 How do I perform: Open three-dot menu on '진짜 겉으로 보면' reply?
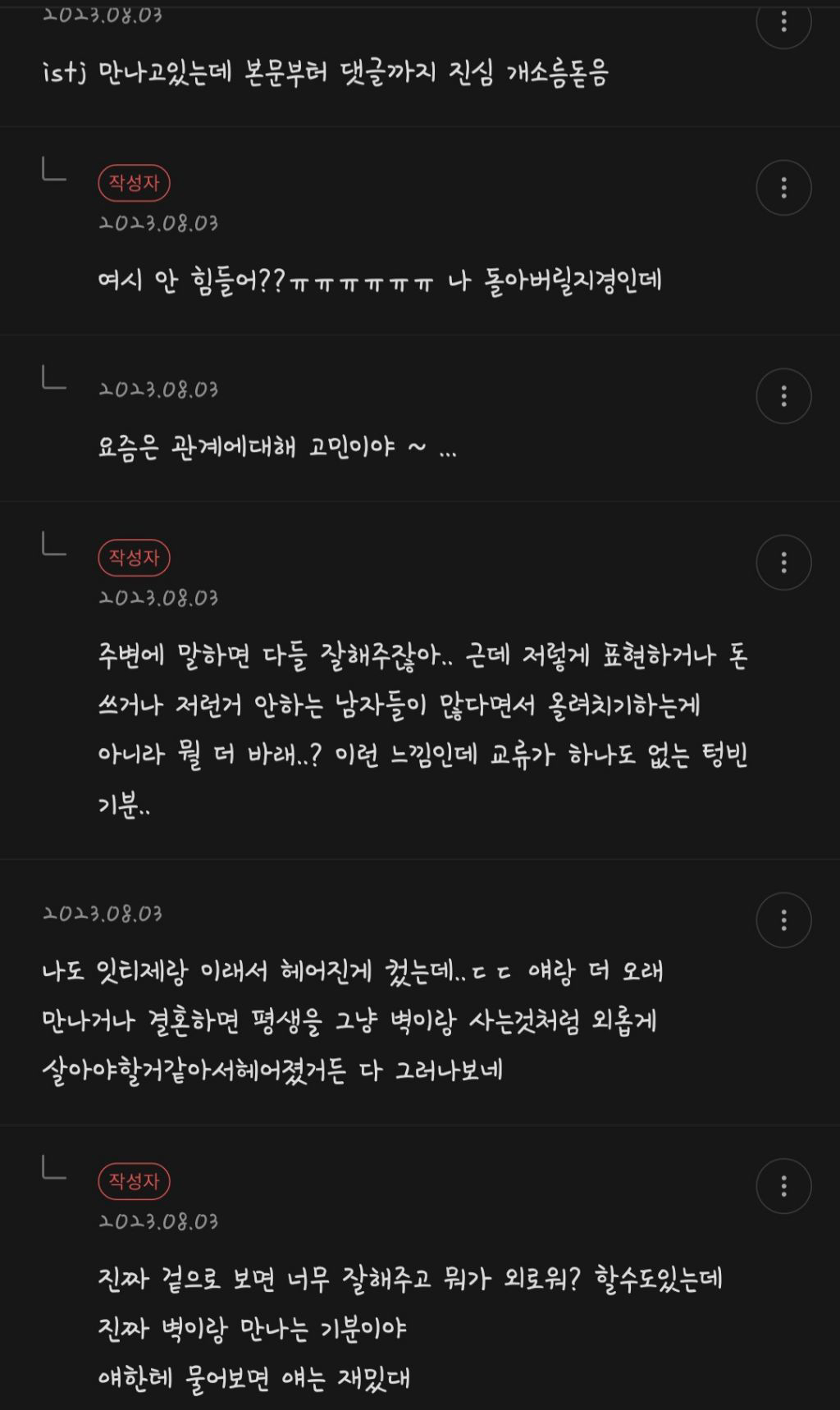click(783, 1186)
